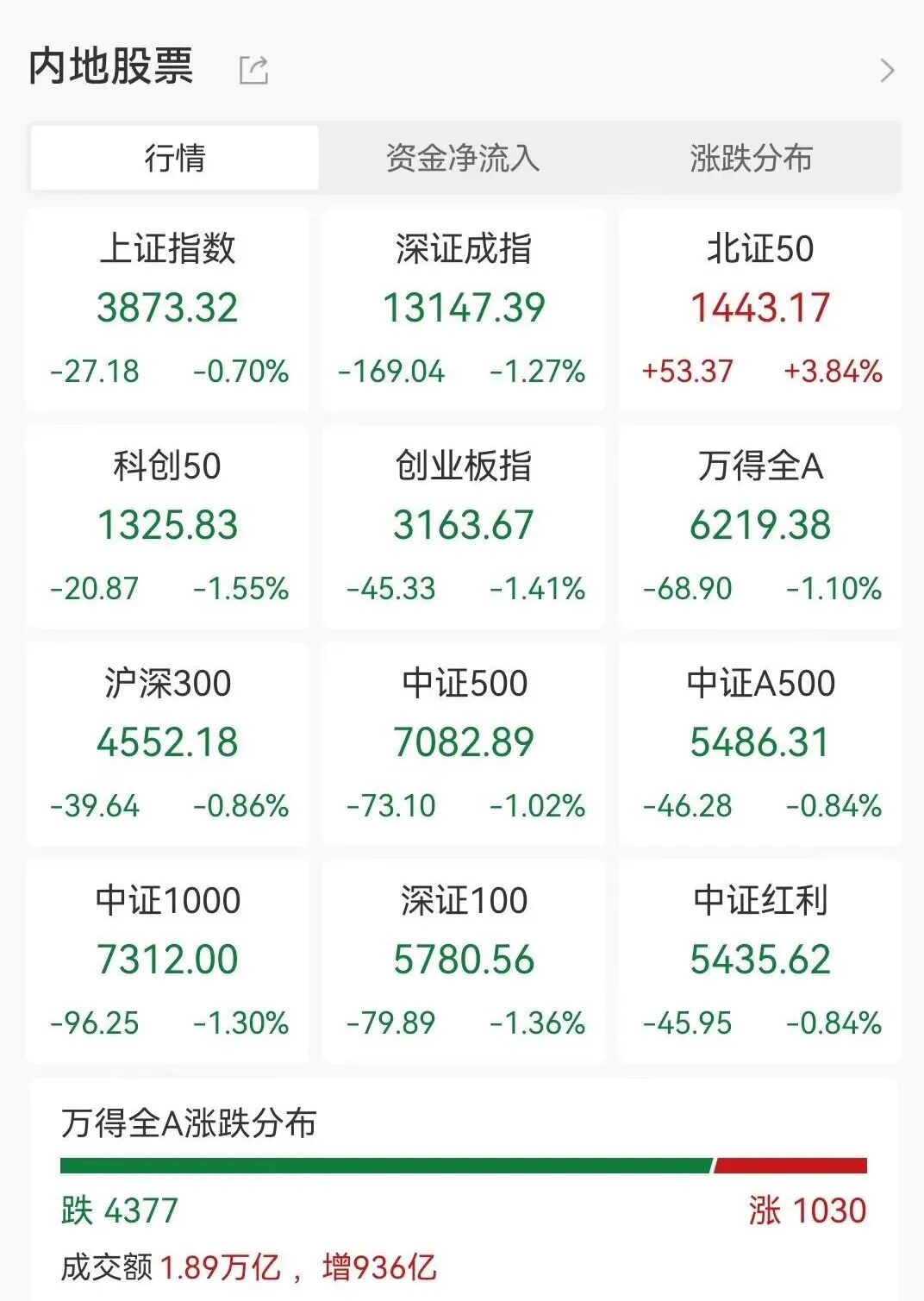
Task: Open the 万得全A index card
Action: [x=759, y=526]
